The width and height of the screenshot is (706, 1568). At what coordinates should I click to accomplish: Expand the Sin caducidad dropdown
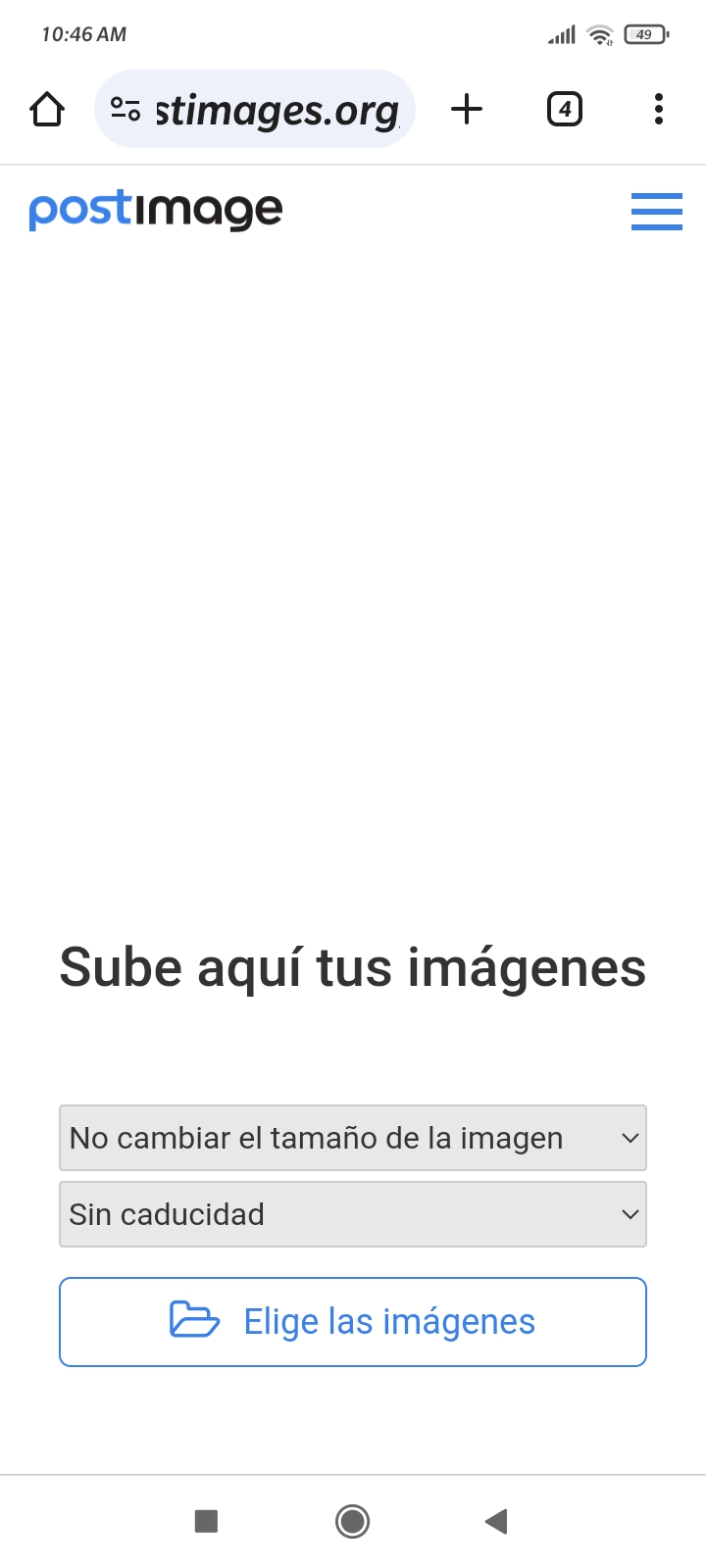click(x=353, y=1214)
